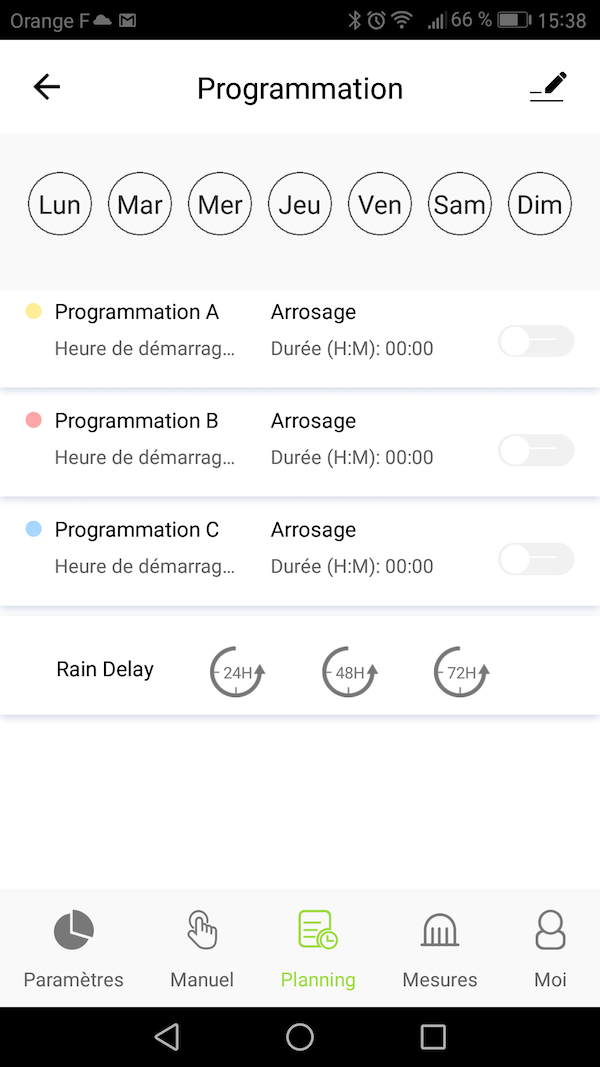Toggle the Programmation C switch
Screen dimensions: 600x1067
coord(536,559)
